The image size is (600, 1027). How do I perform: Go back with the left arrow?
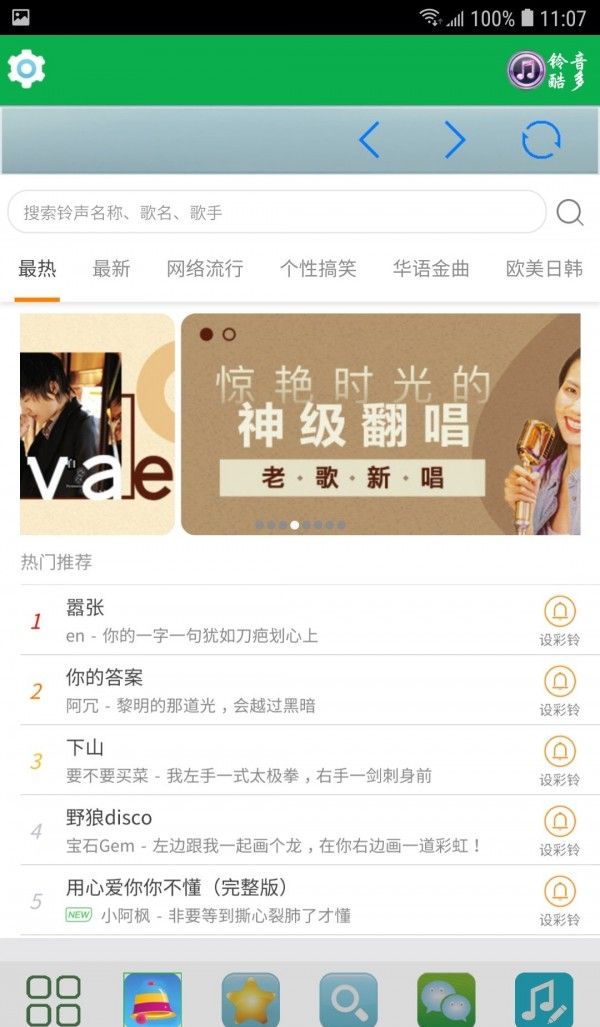[369, 140]
